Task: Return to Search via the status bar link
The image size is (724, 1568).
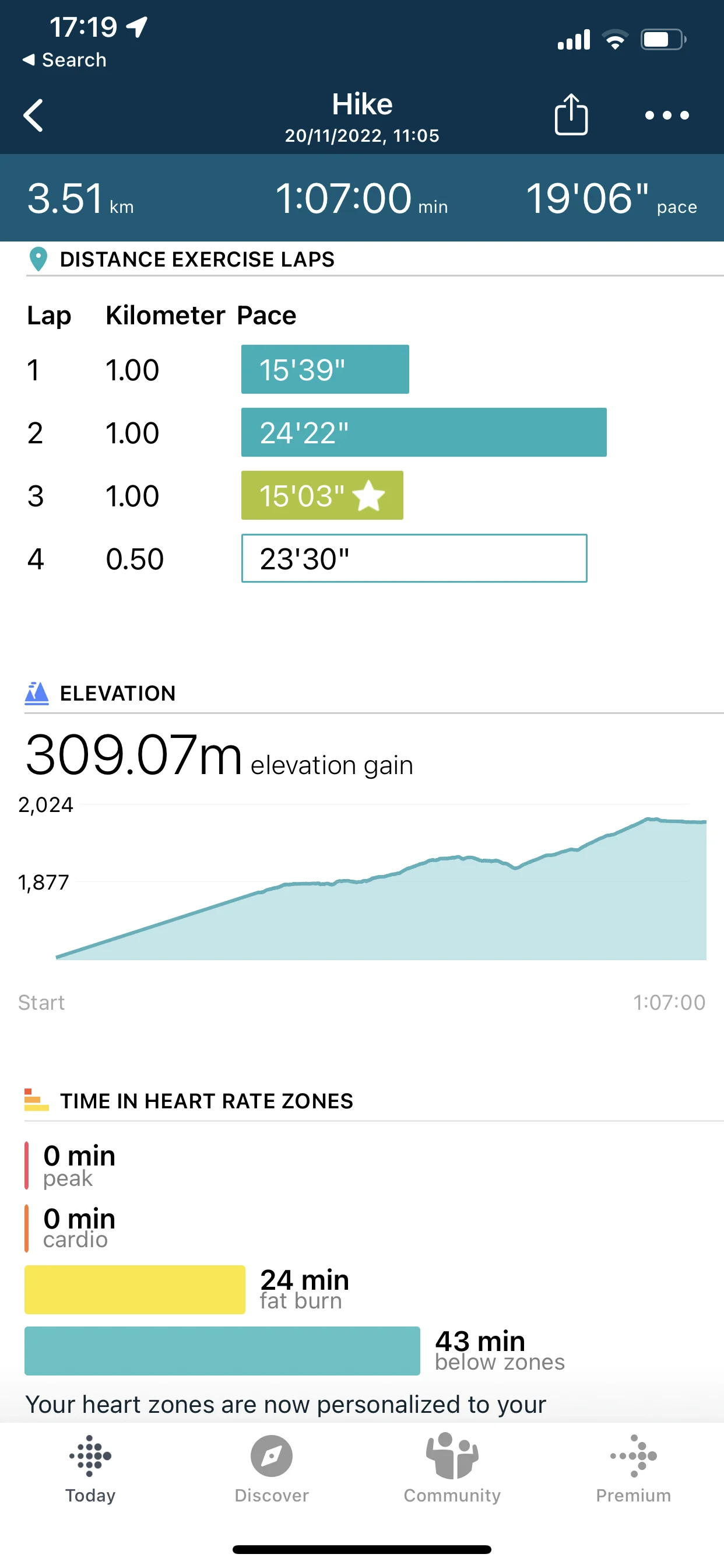Action: (x=65, y=60)
